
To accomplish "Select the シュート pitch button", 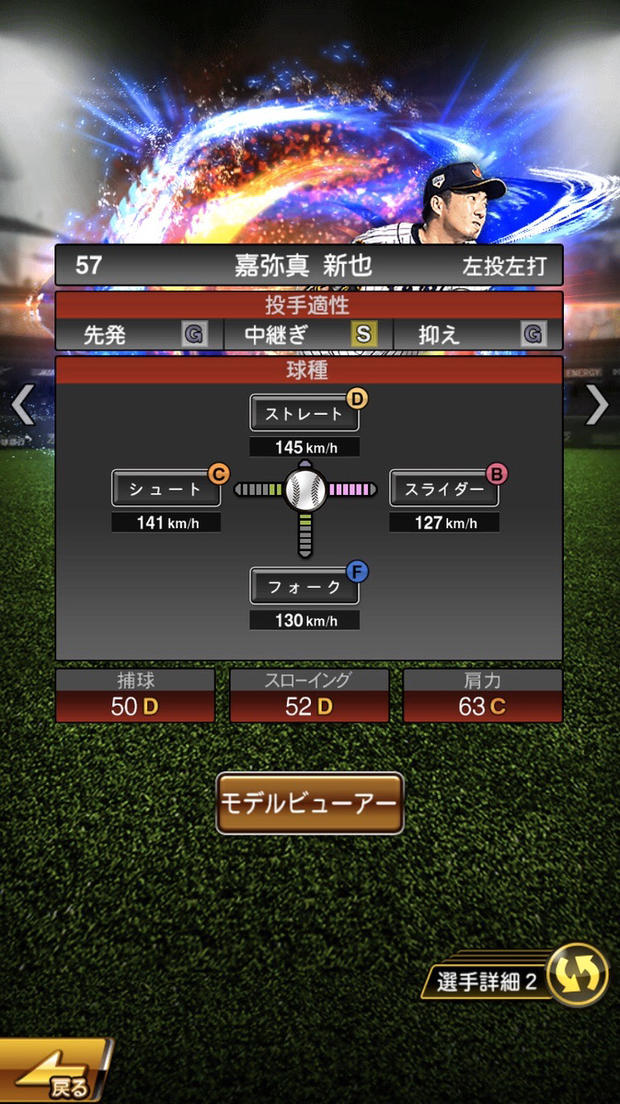I will pos(166,489).
